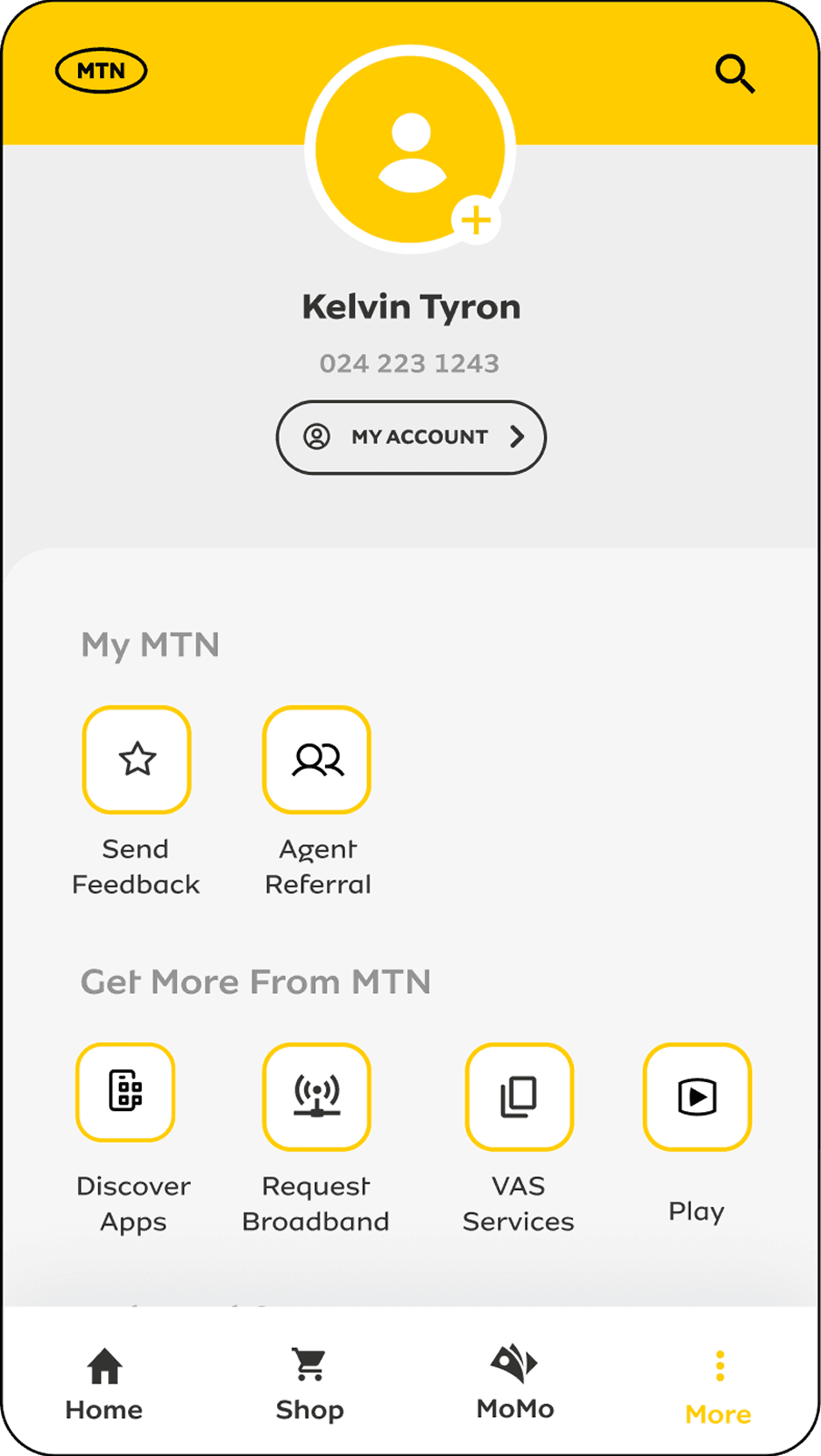
Task: Select Request Broadband
Action: click(317, 1097)
